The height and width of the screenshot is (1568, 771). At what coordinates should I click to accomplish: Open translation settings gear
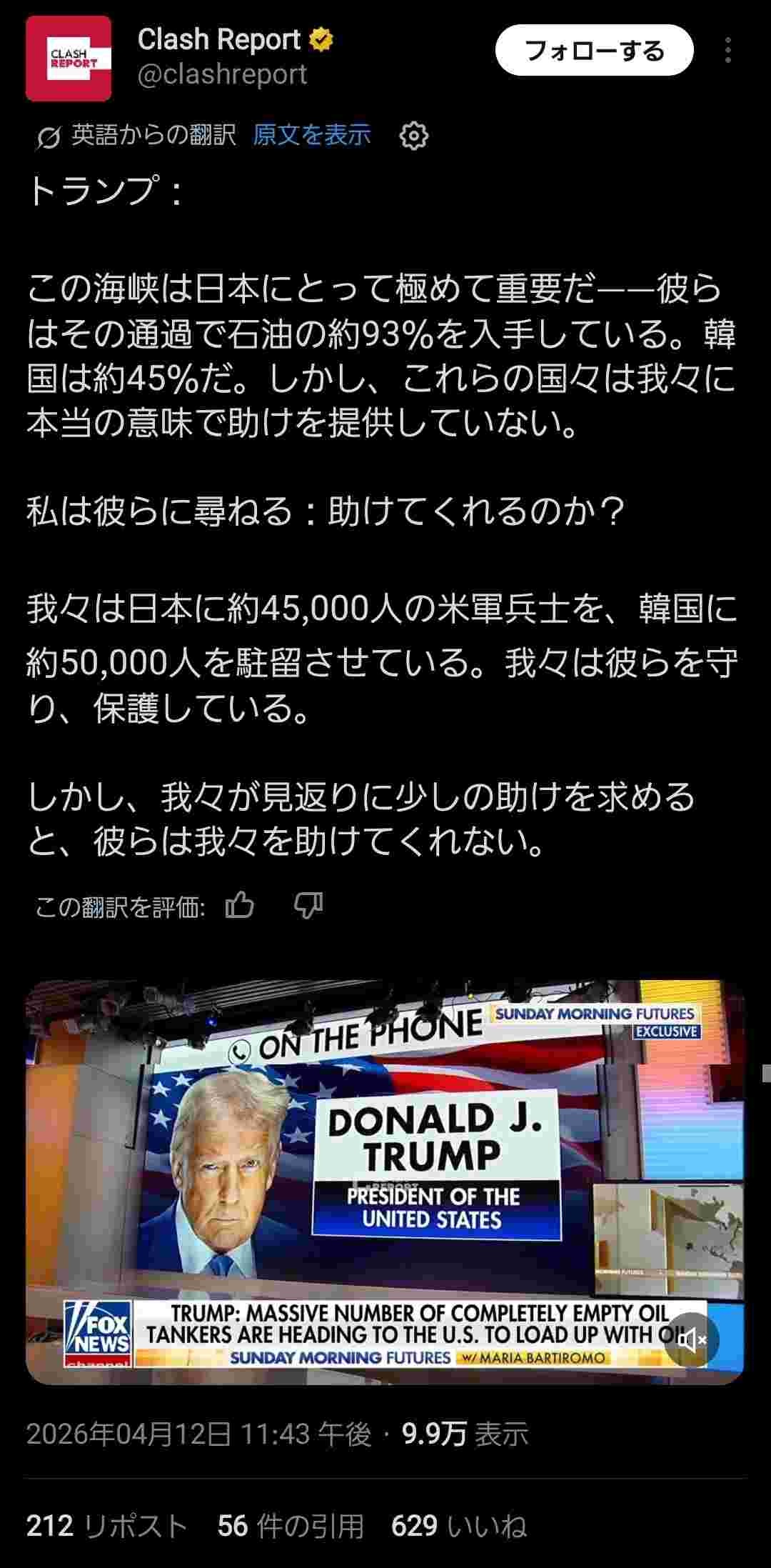(414, 136)
